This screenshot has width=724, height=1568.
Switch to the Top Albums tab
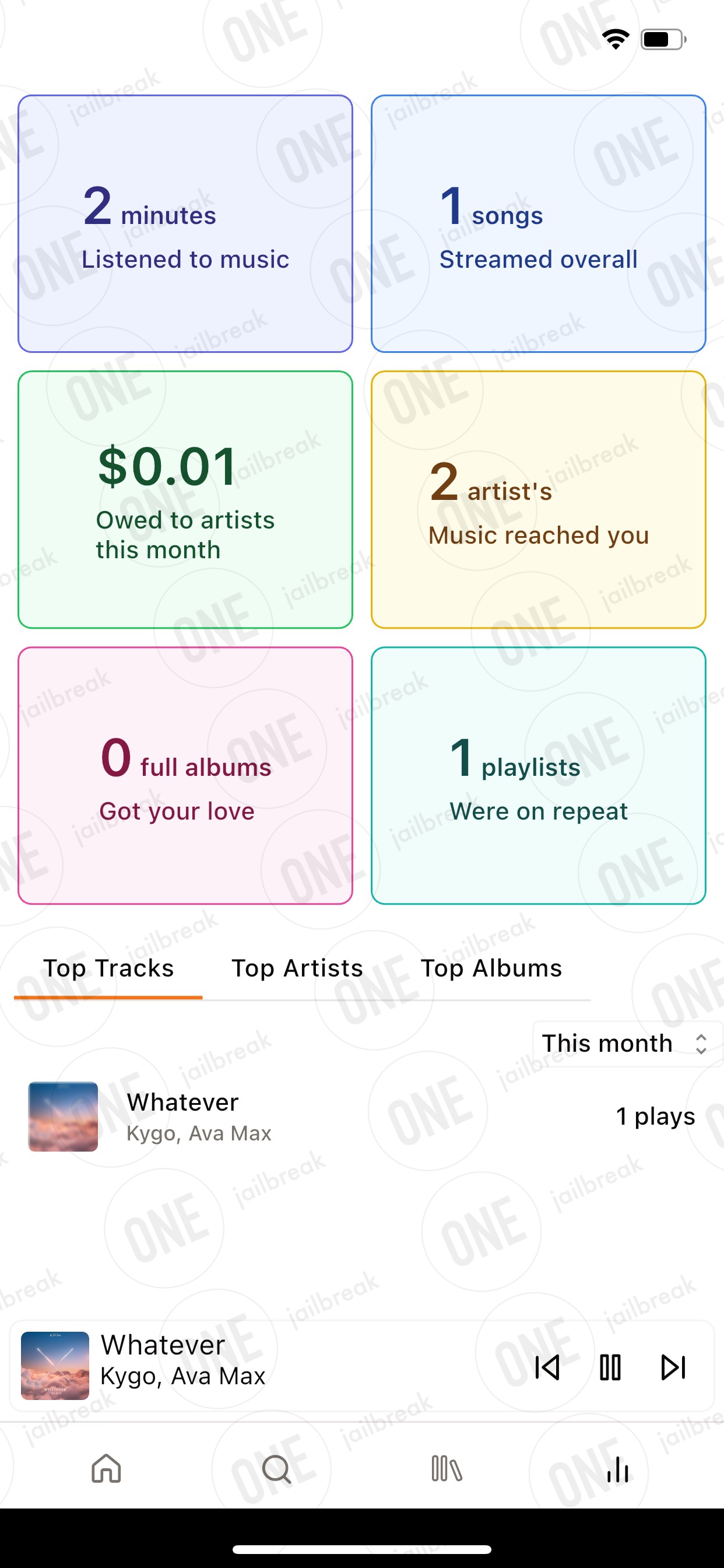click(x=491, y=968)
